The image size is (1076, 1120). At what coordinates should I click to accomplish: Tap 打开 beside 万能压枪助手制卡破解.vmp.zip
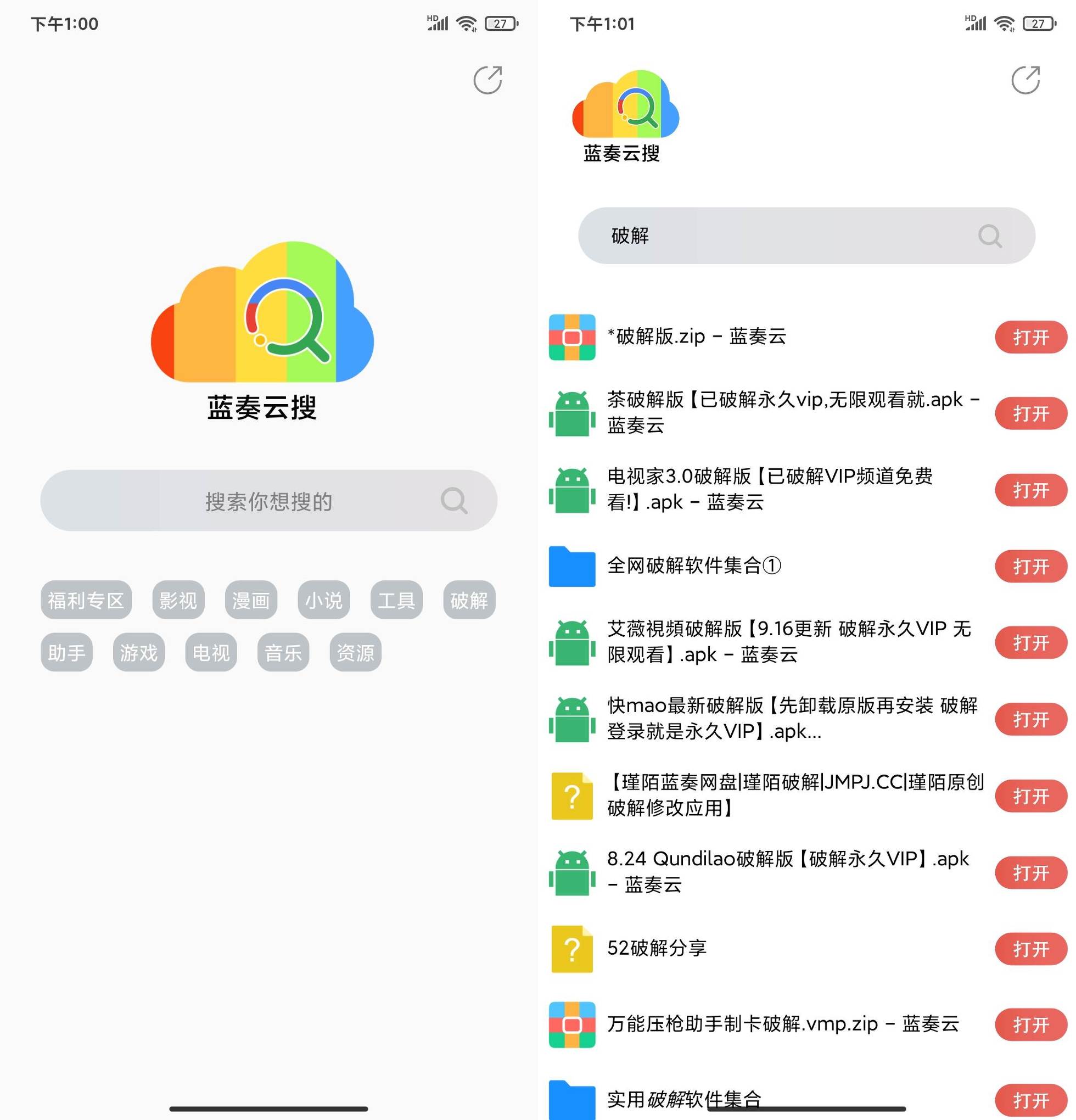[1030, 1024]
